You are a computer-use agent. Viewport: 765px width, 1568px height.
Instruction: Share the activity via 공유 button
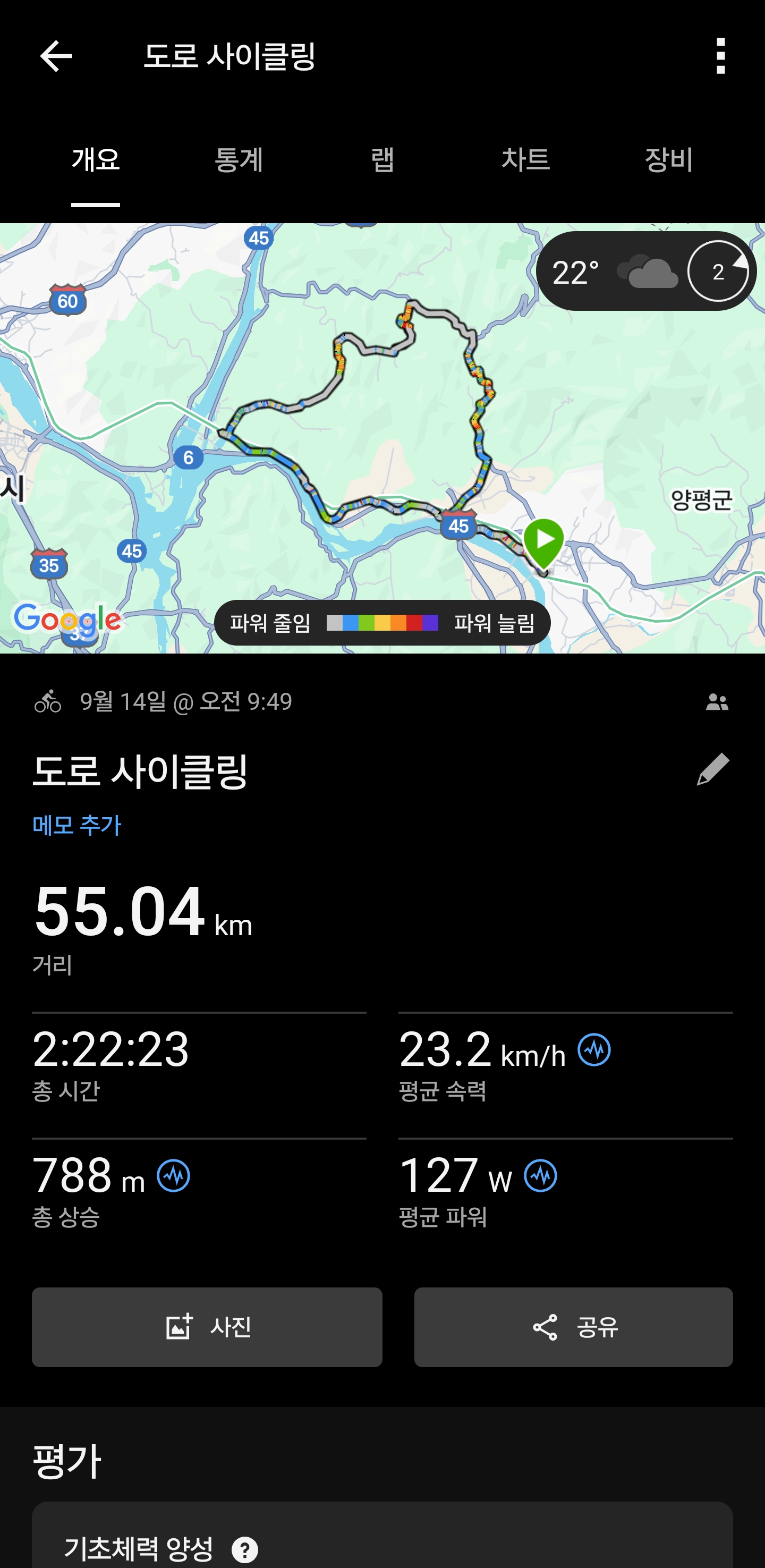pos(573,1327)
